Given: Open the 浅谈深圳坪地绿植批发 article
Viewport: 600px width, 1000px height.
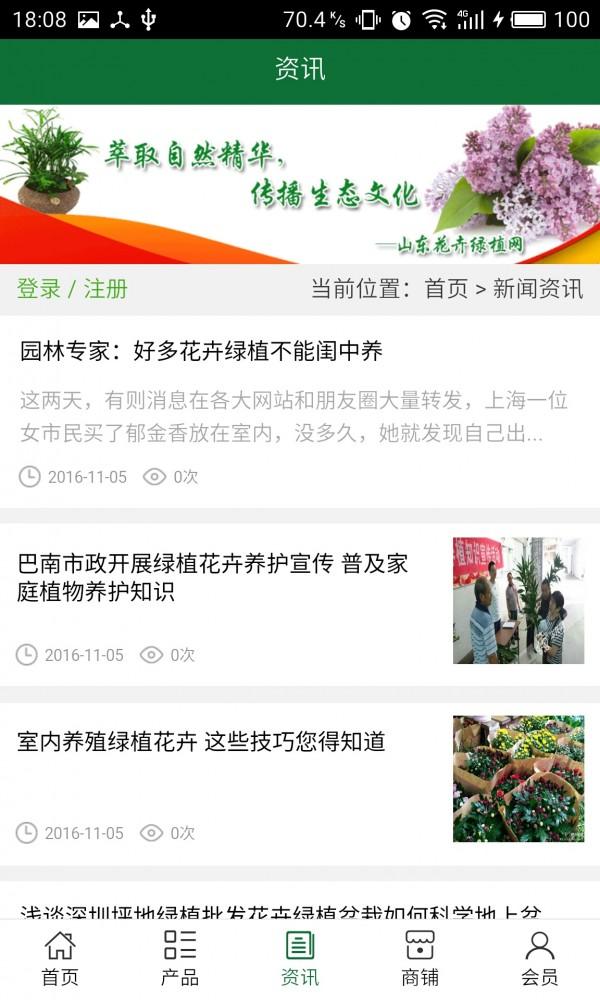Looking at the screenshot, I should tap(280, 910).
